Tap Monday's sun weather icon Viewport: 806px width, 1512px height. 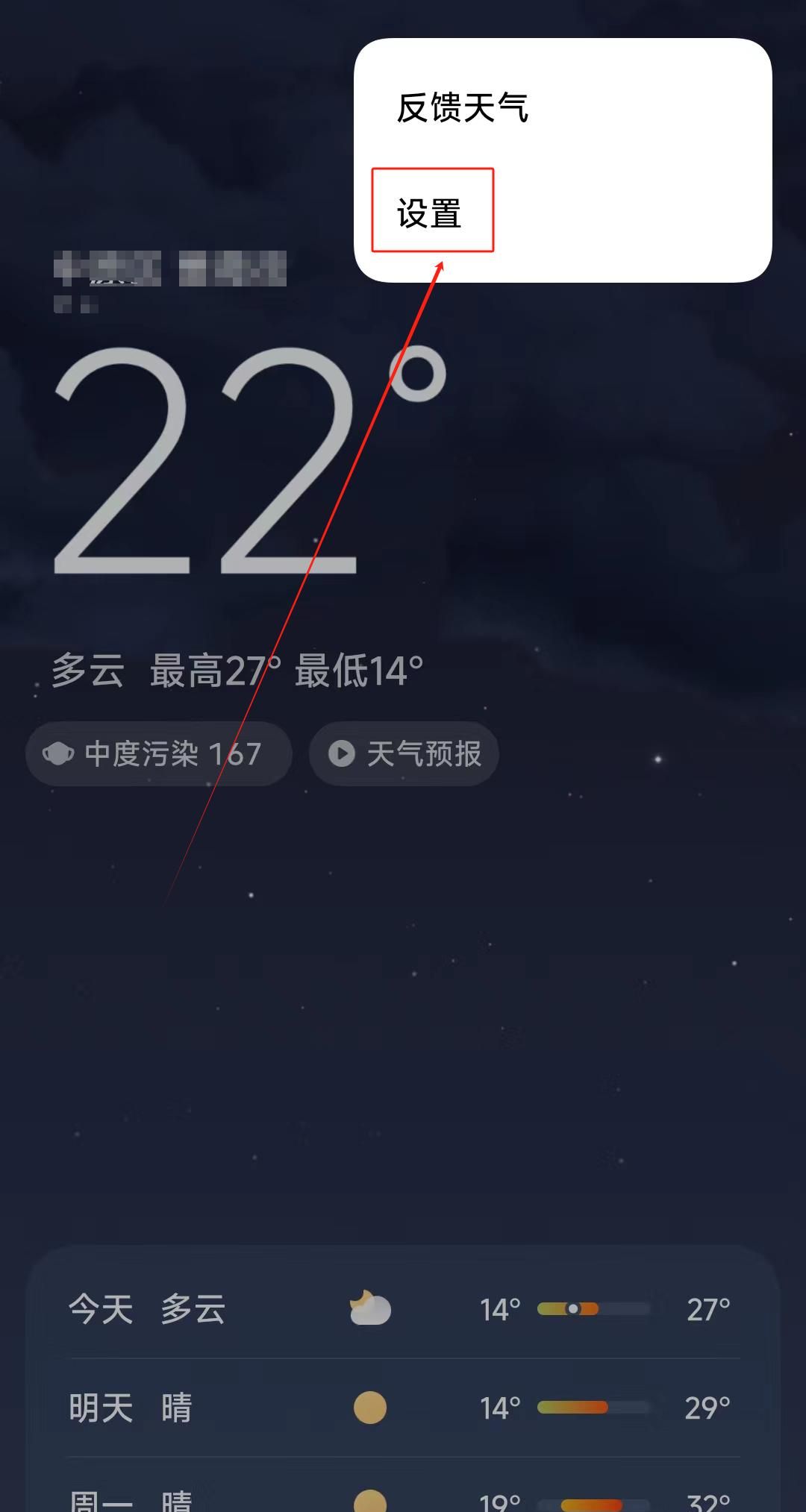tap(369, 1502)
